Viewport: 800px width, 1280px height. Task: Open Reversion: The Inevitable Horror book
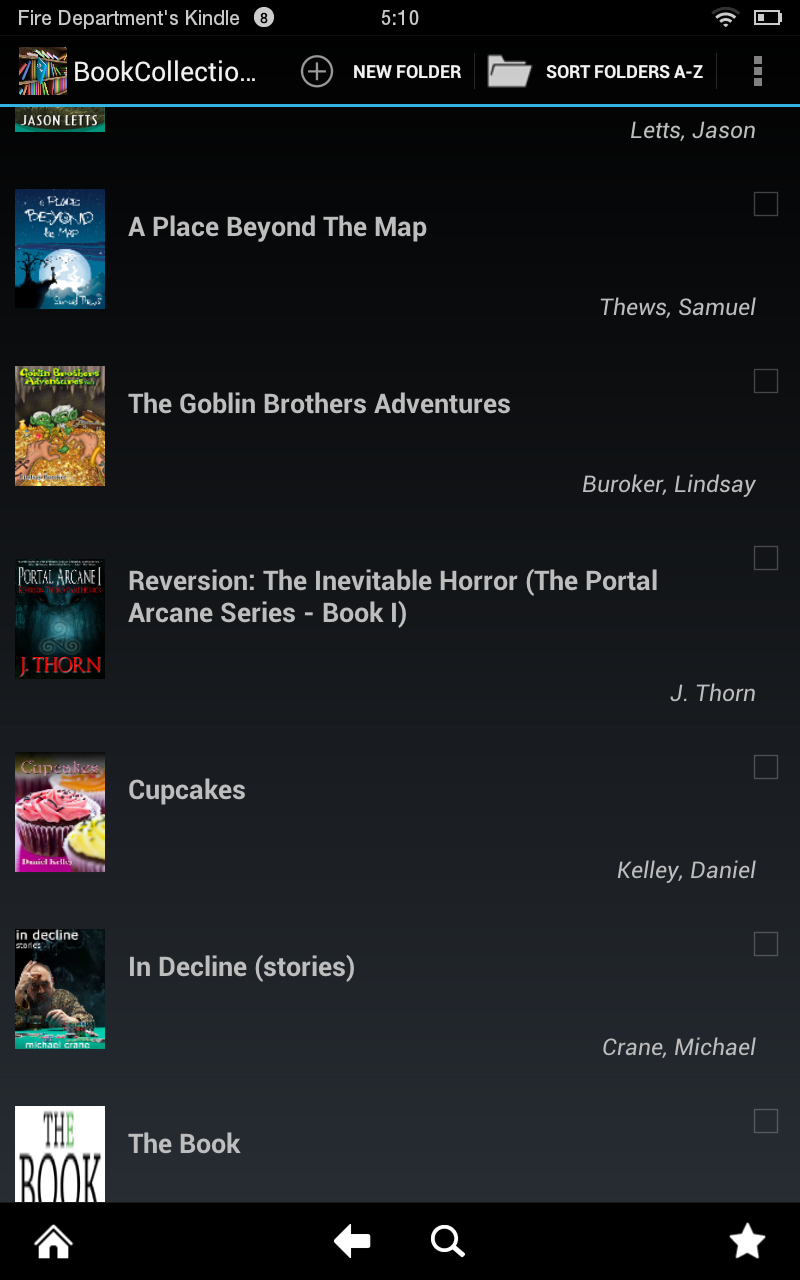[x=393, y=597]
